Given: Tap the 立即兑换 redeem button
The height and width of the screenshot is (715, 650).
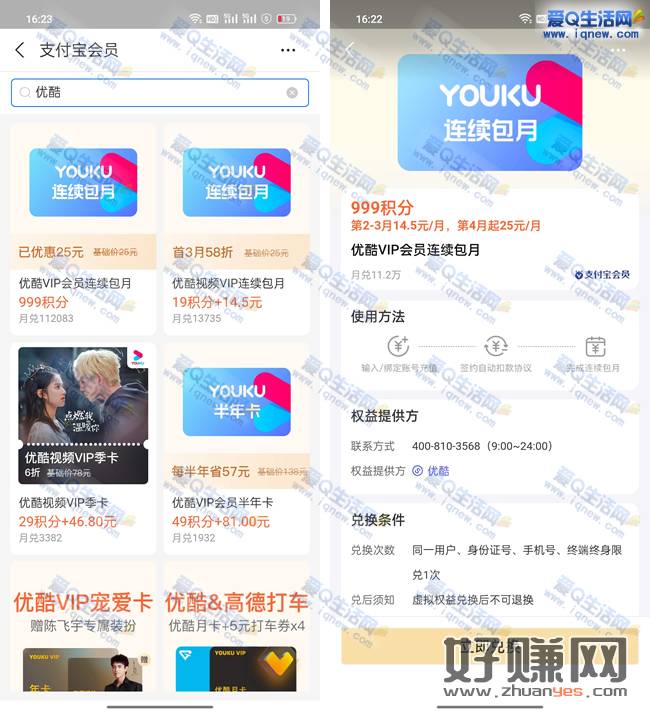Looking at the screenshot, I should pyautogui.click(x=489, y=646).
